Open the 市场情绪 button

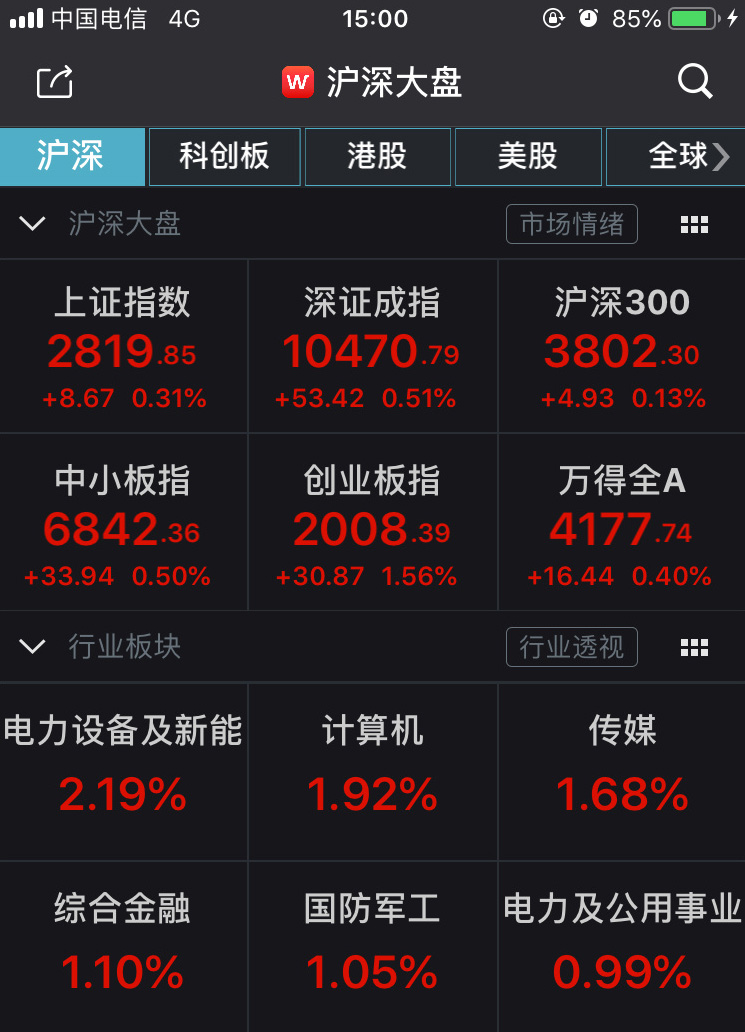coord(571,224)
